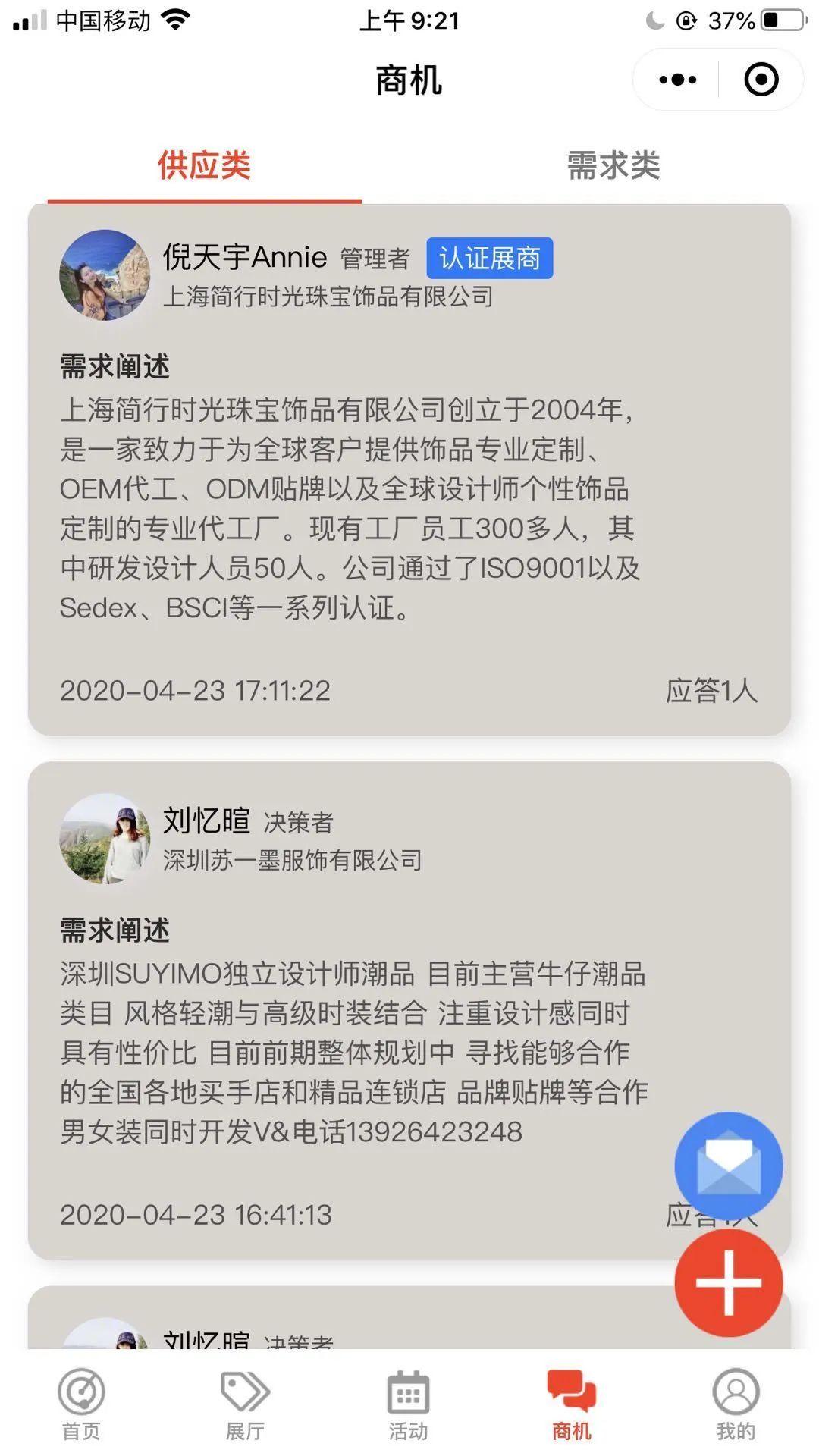Open 上海简行时光珠宝饰品有限公司 company name
The width and height of the screenshot is (819, 1456).
328,297
